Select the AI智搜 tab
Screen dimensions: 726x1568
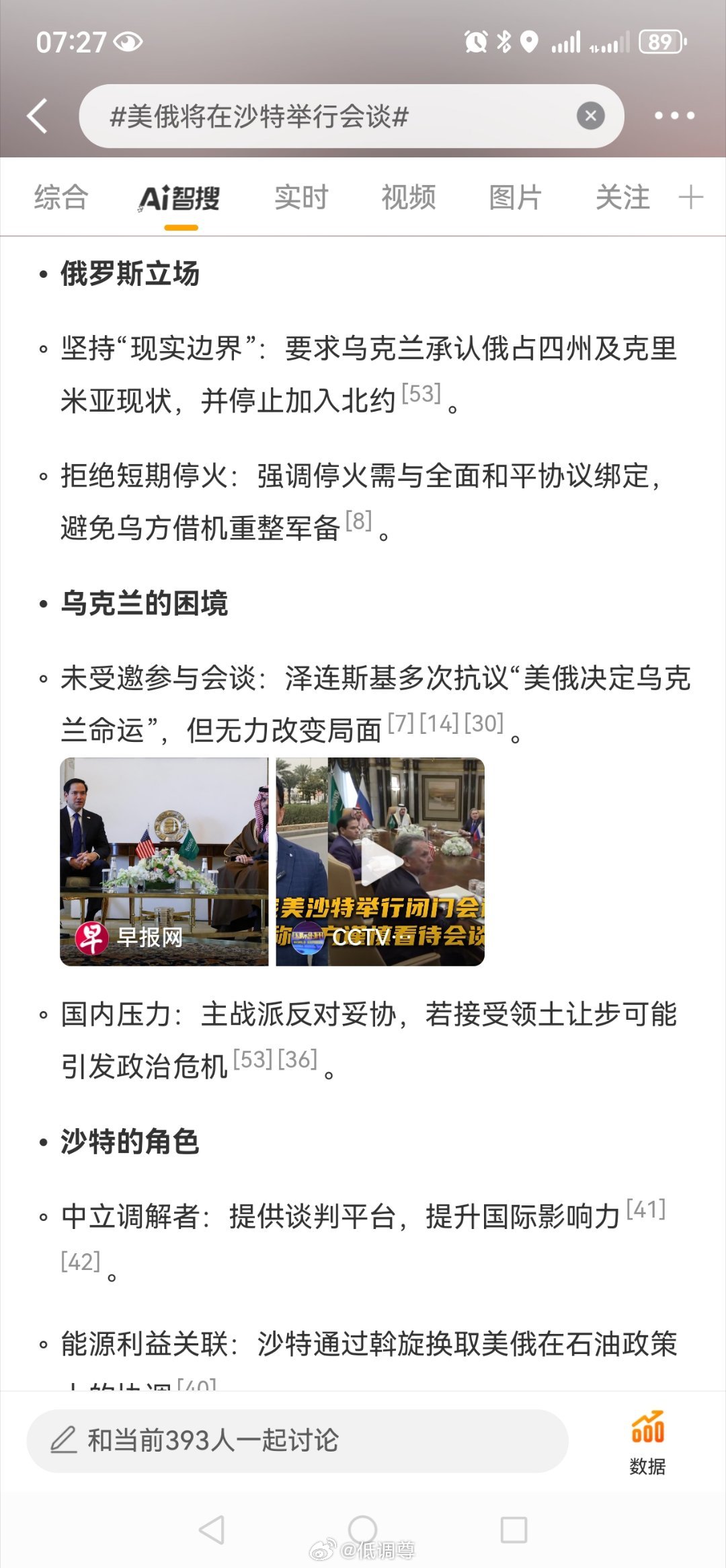(179, 198)
